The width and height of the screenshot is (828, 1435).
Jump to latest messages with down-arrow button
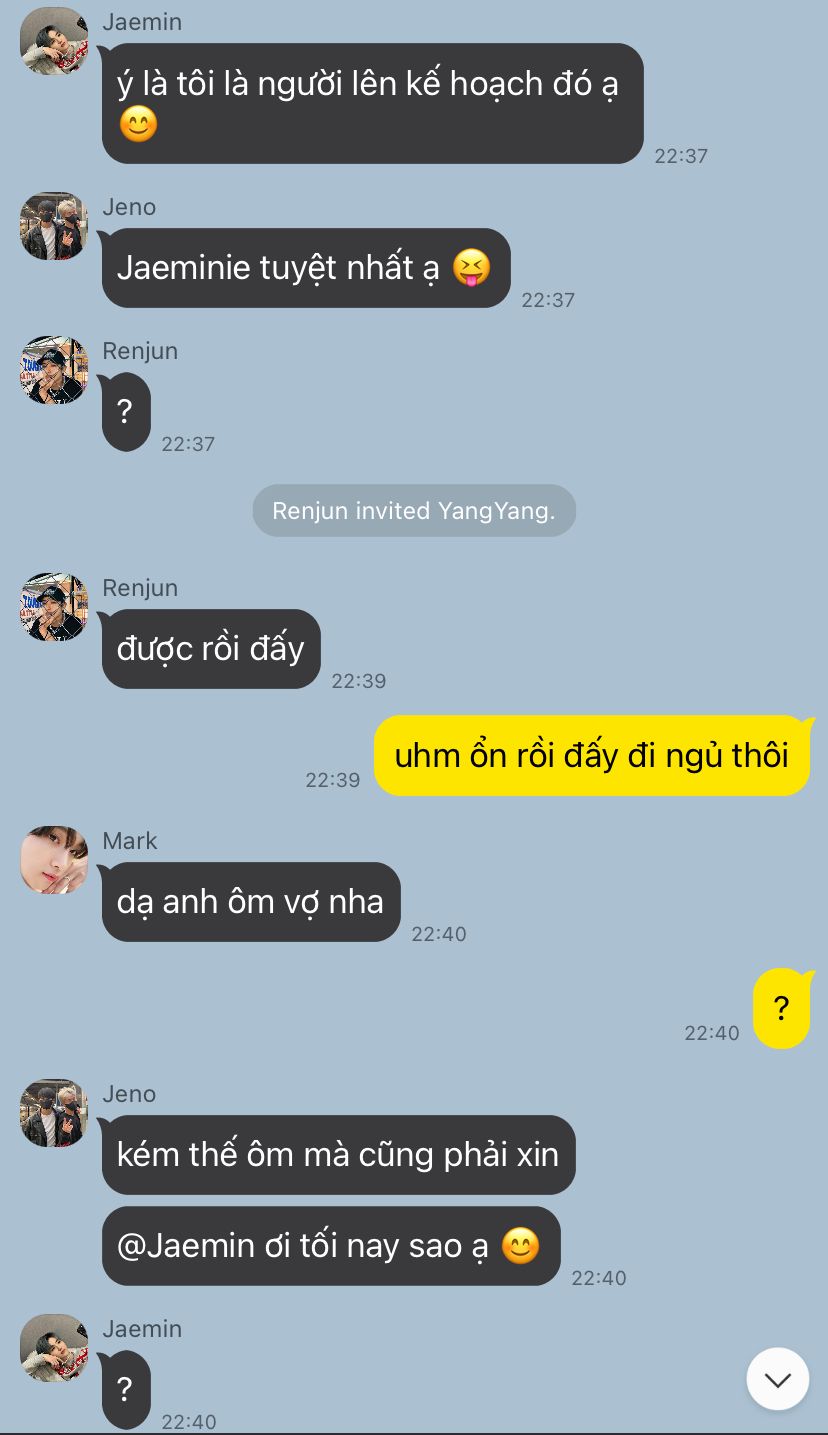(x=777, y=1379)
